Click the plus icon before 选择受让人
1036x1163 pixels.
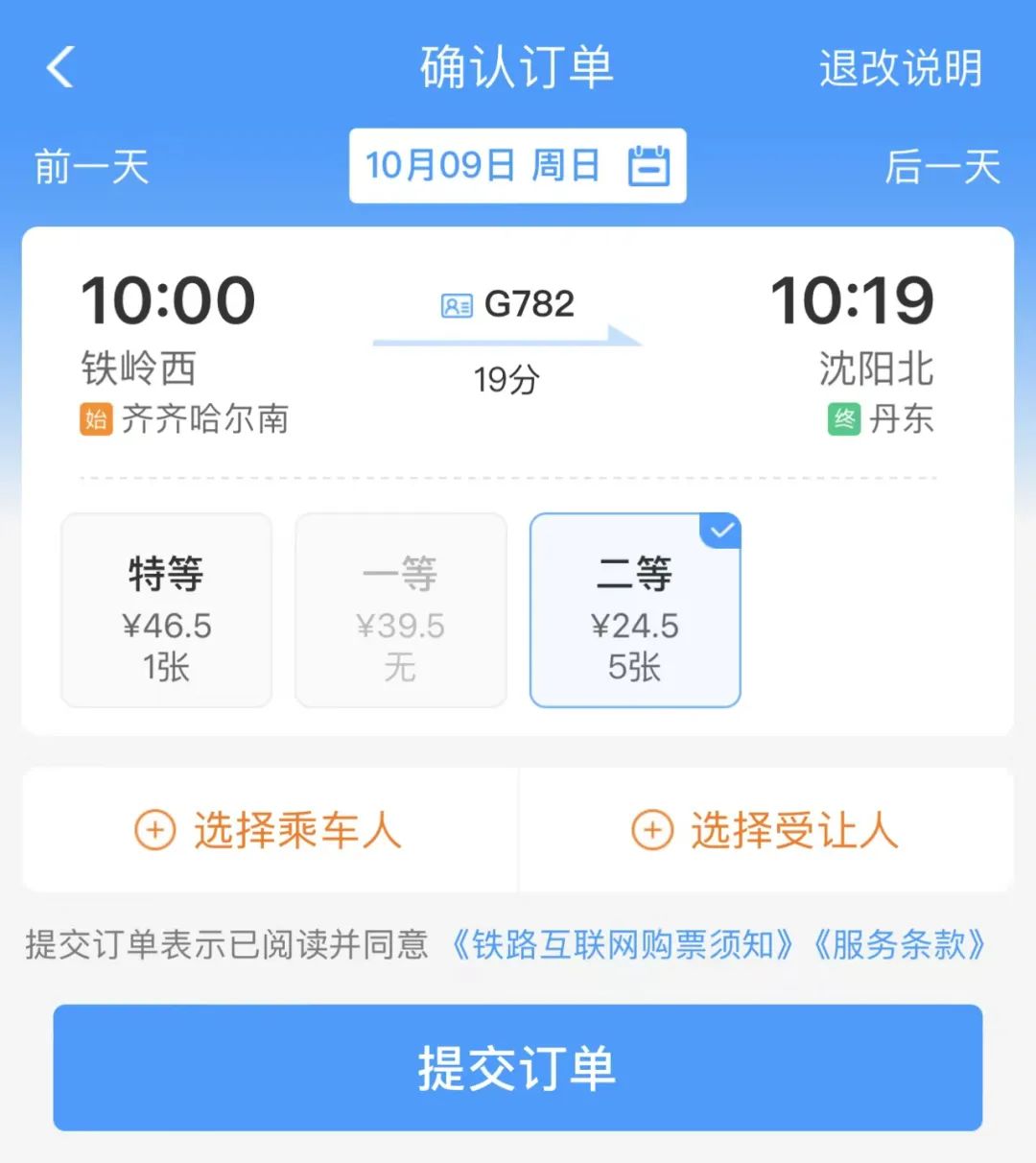click(x=652, y=831)
